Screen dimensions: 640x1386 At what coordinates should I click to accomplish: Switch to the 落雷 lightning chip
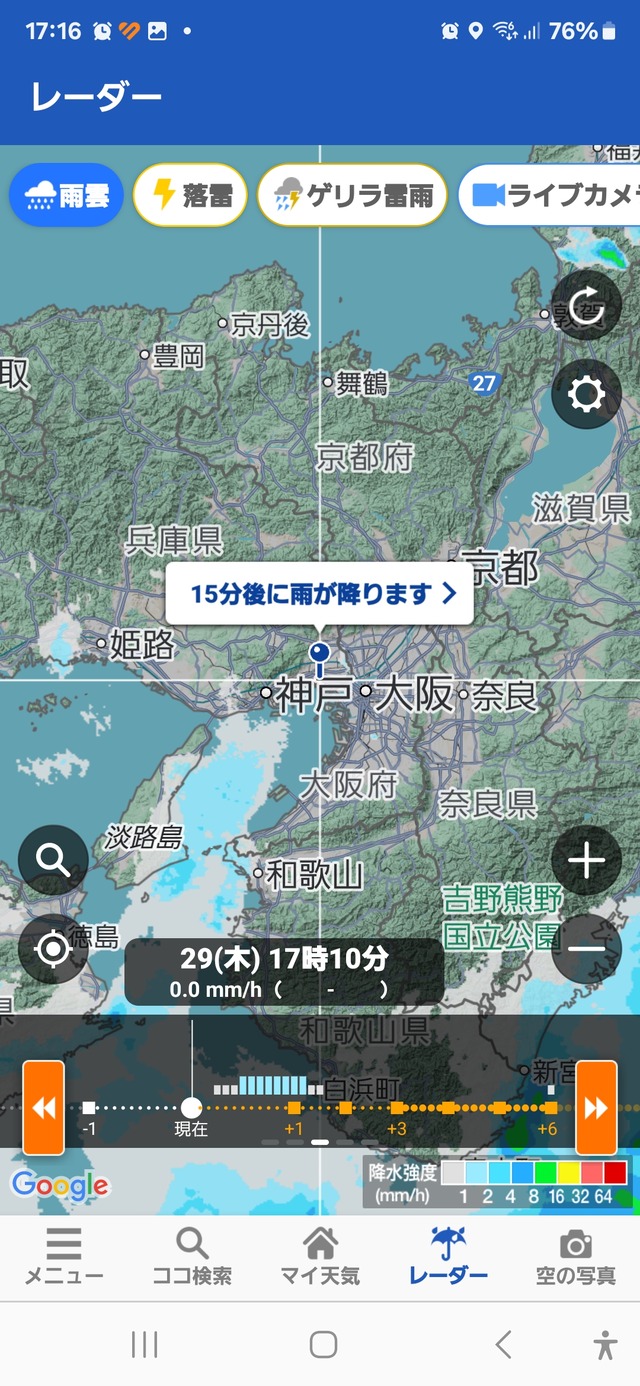(x=190, y=195)
